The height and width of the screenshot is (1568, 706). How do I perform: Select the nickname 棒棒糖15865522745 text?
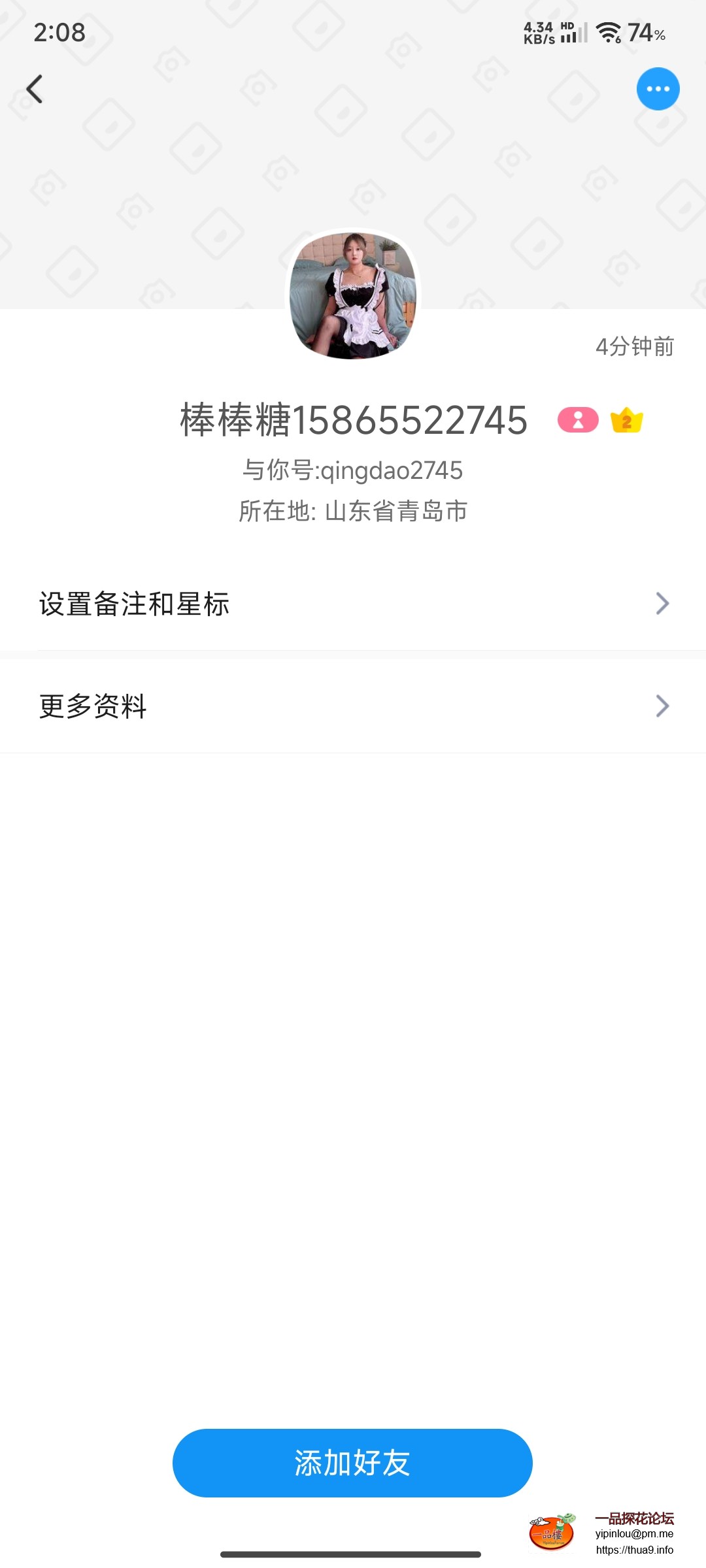tap(353, 421)
